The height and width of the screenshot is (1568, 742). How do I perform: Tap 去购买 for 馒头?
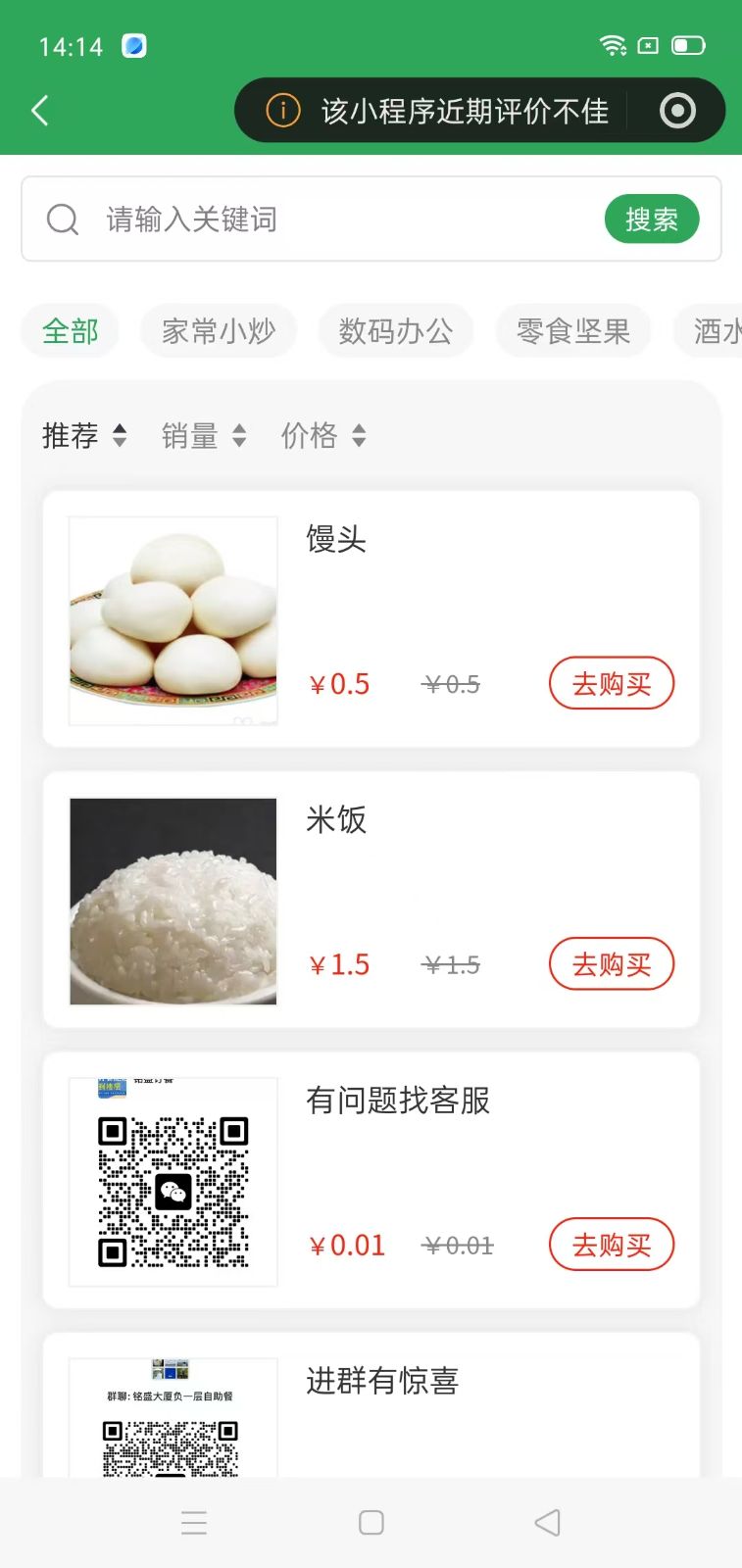(612, 684)
